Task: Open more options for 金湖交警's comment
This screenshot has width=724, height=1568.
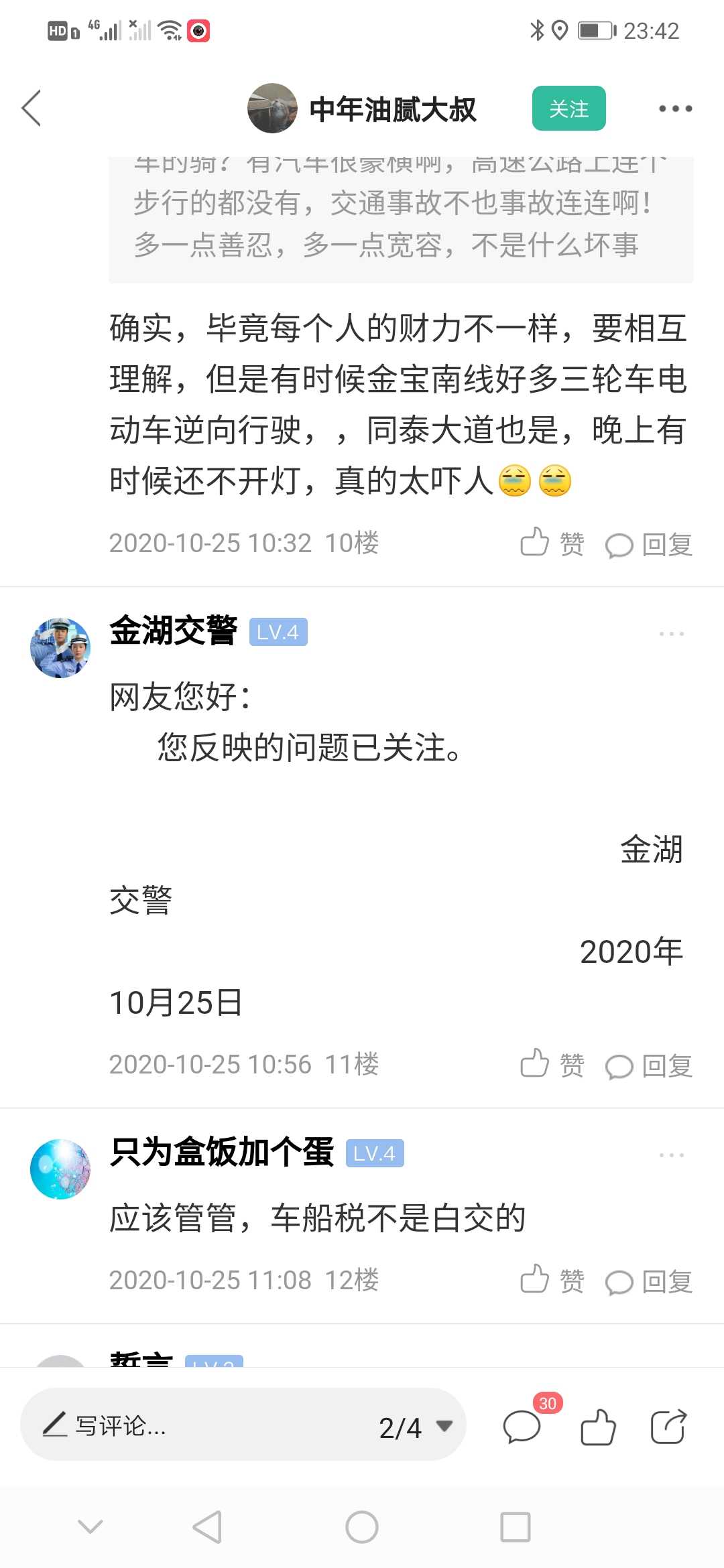Action: pyautogui.click(x=671, y=633)
